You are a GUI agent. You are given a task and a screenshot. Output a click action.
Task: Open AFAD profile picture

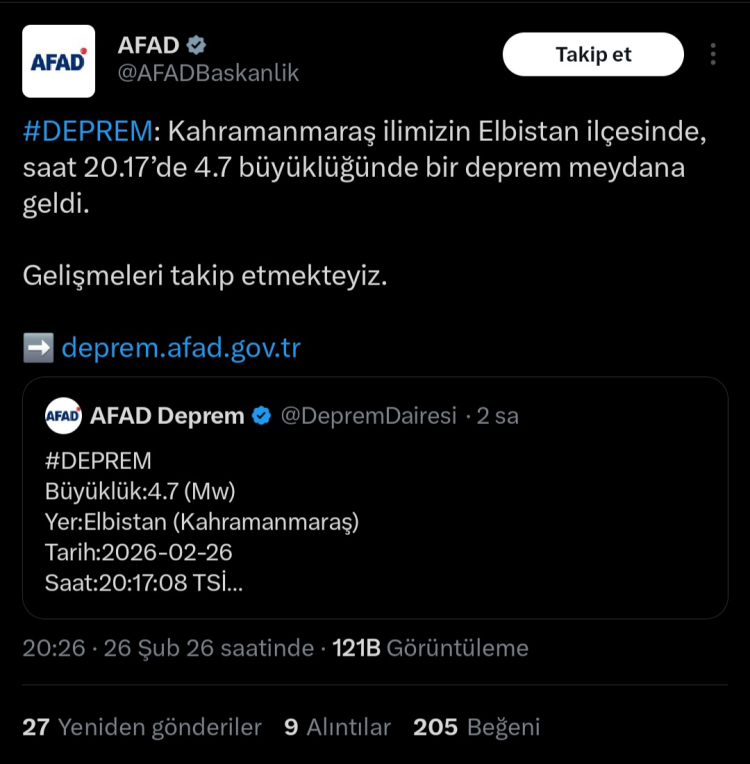point(58,61)
